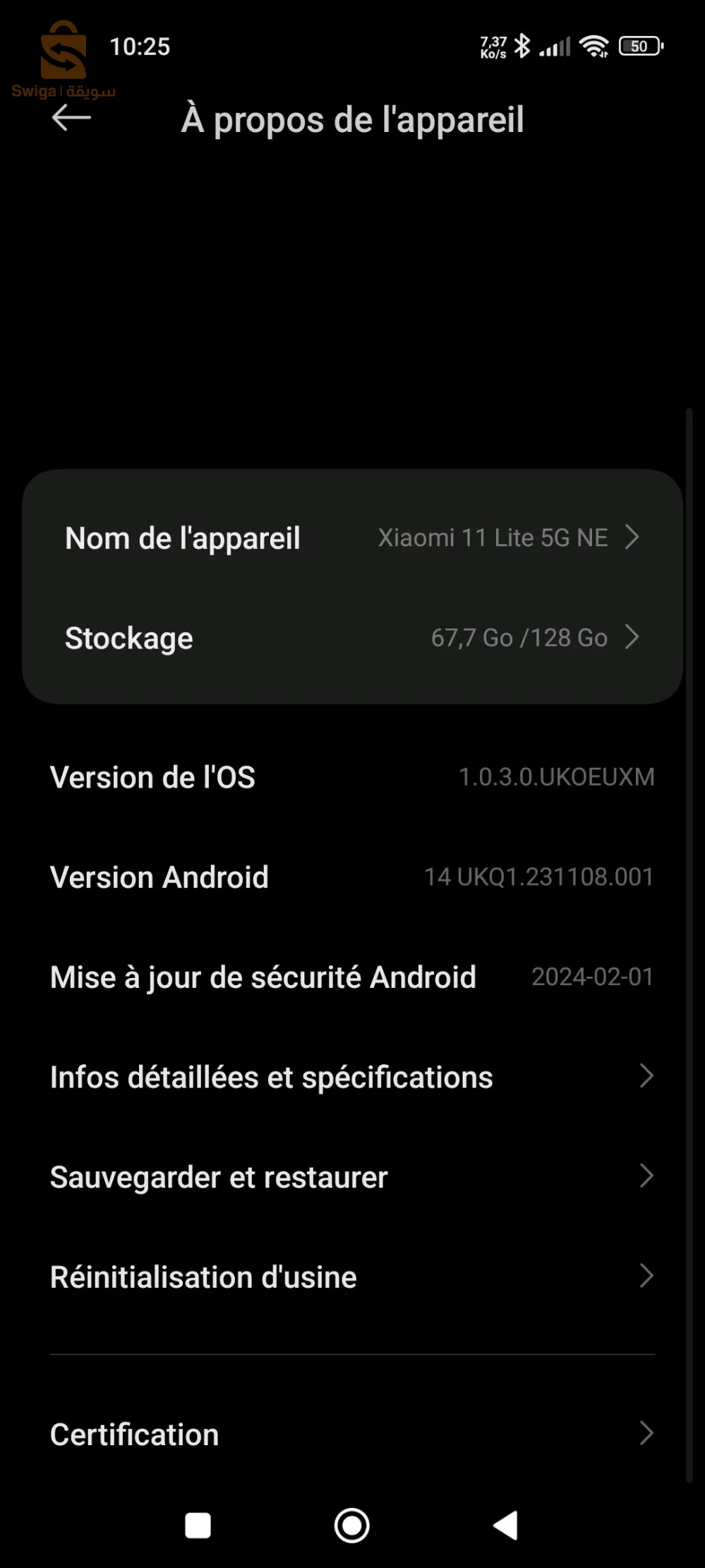Tap the system home button
The height and width of the screenshot is (1568, 705).
(351, 1526)
